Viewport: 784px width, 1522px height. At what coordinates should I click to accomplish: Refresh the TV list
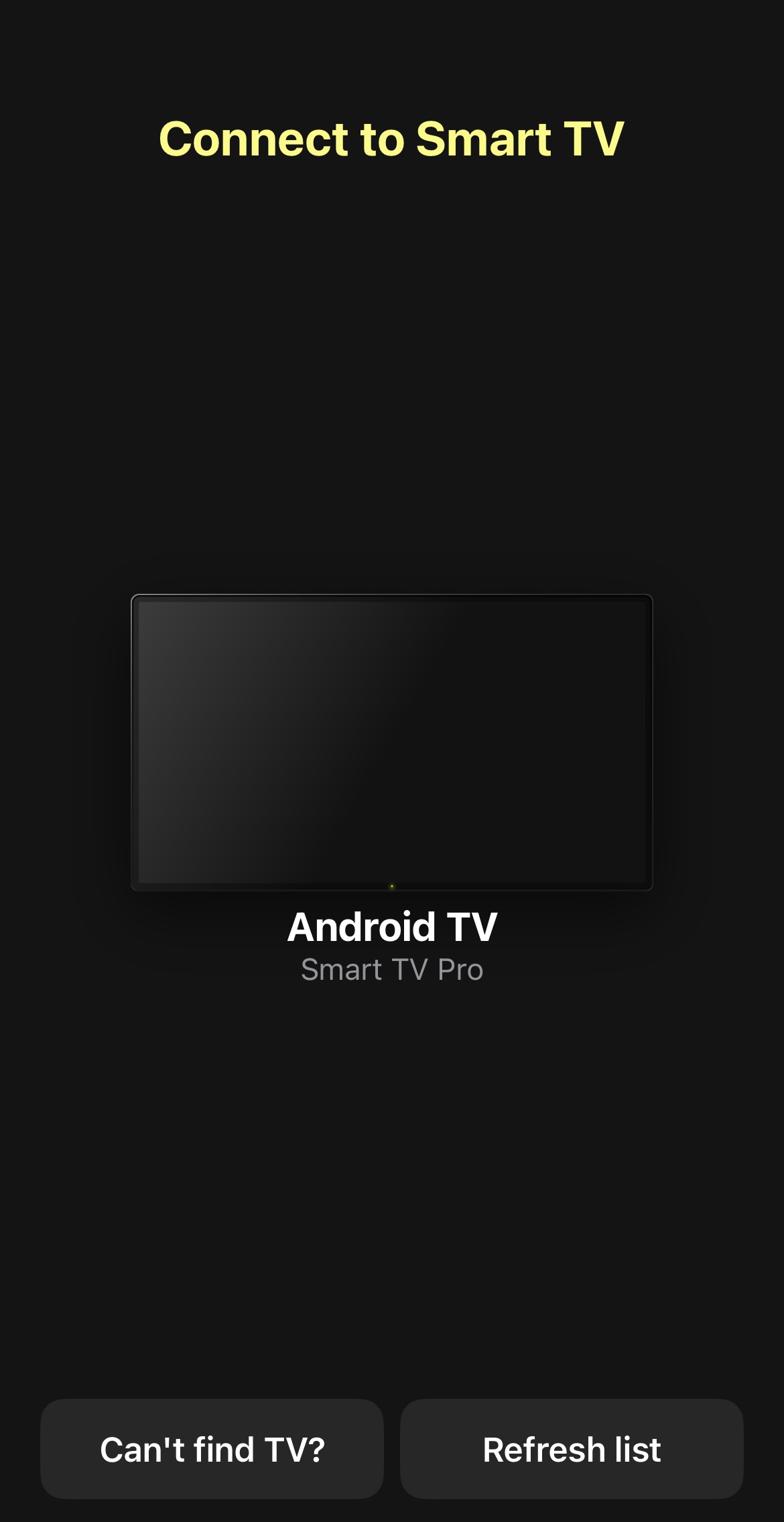572,1449
